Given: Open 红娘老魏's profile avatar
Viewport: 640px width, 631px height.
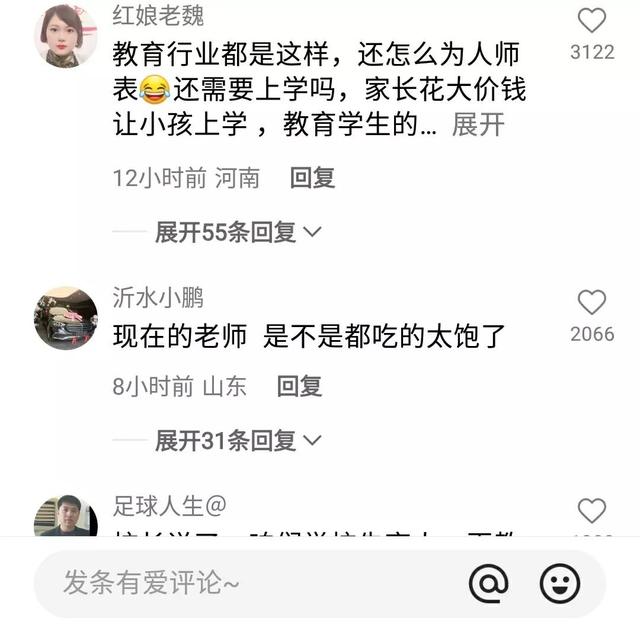Looking at the screenshot, I should coord(66,36).
